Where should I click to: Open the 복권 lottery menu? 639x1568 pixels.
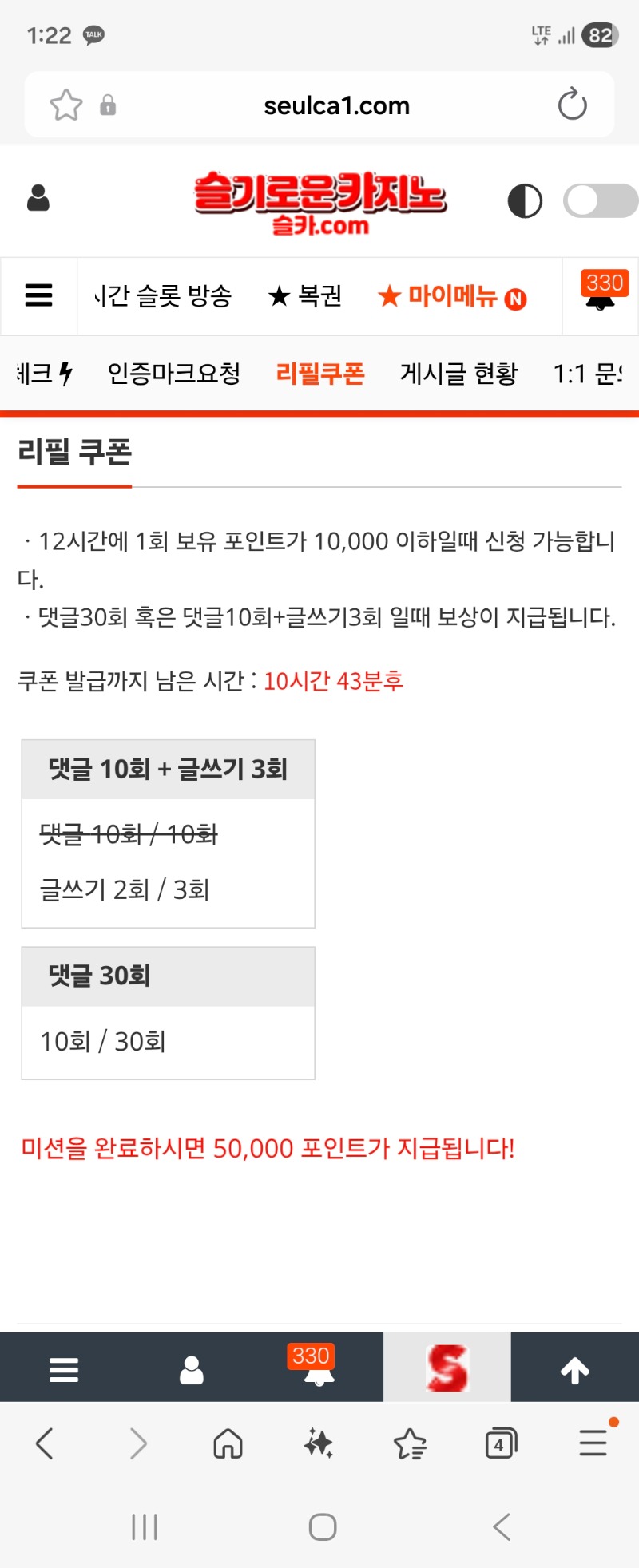point(305,296)
